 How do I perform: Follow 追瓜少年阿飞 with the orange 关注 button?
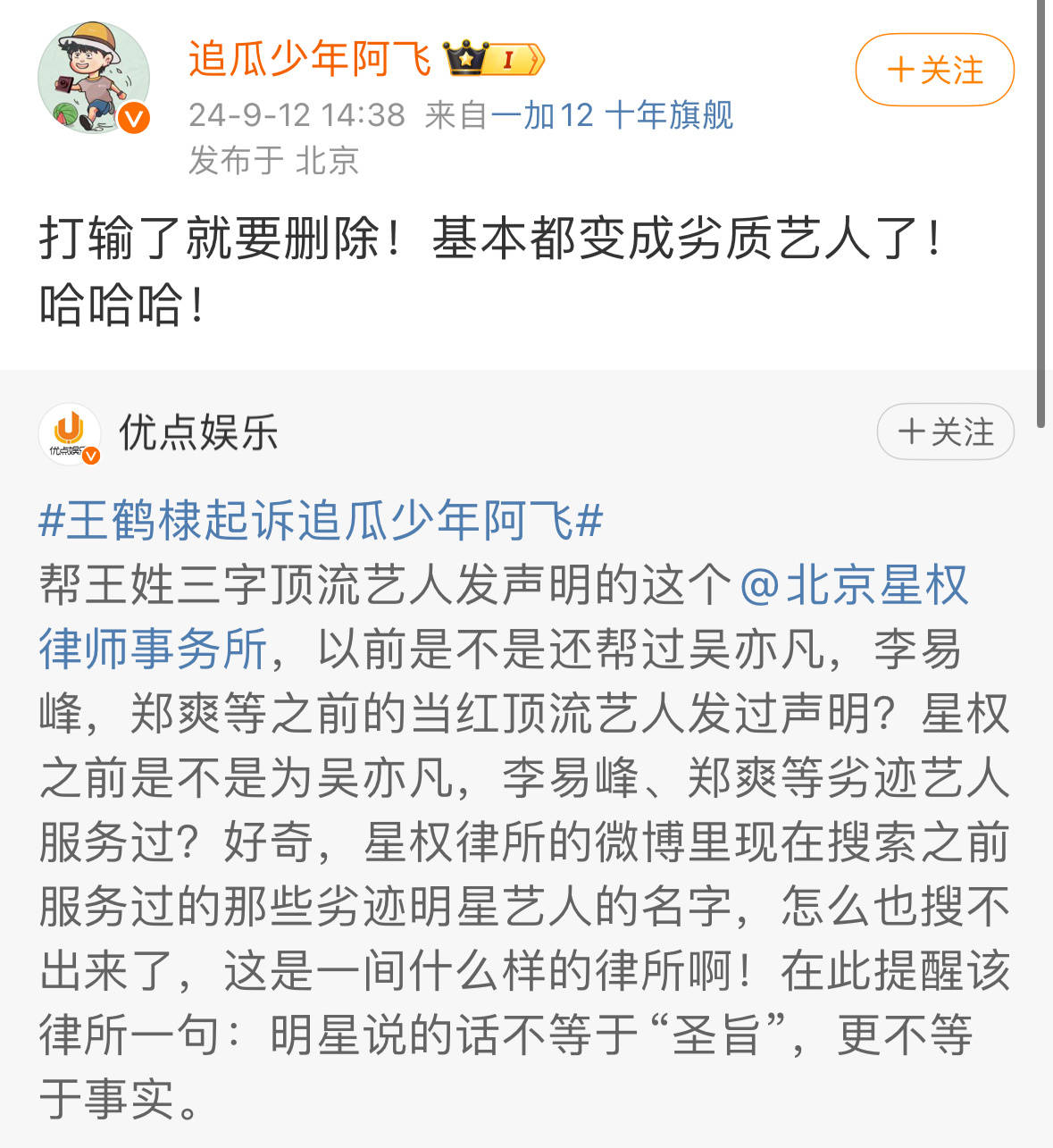click(x=934, y=70)
